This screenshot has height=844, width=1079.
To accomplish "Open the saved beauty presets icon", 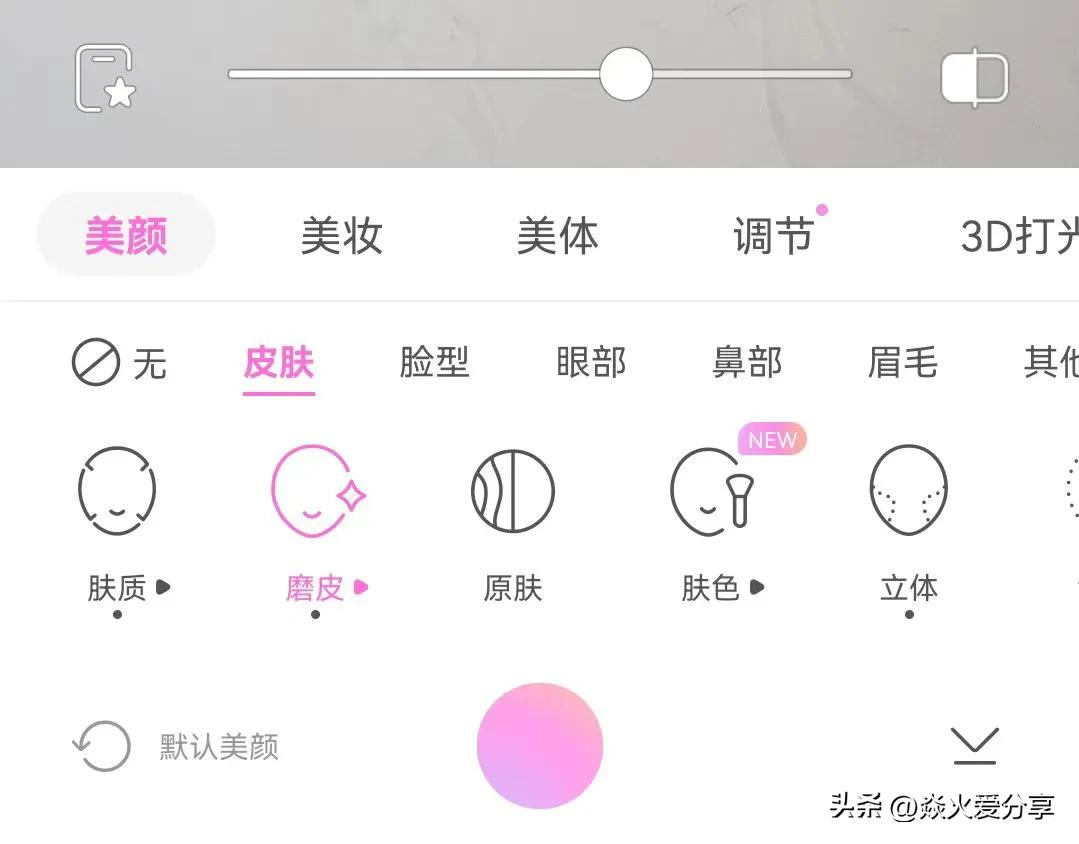I will pos(106,78).
